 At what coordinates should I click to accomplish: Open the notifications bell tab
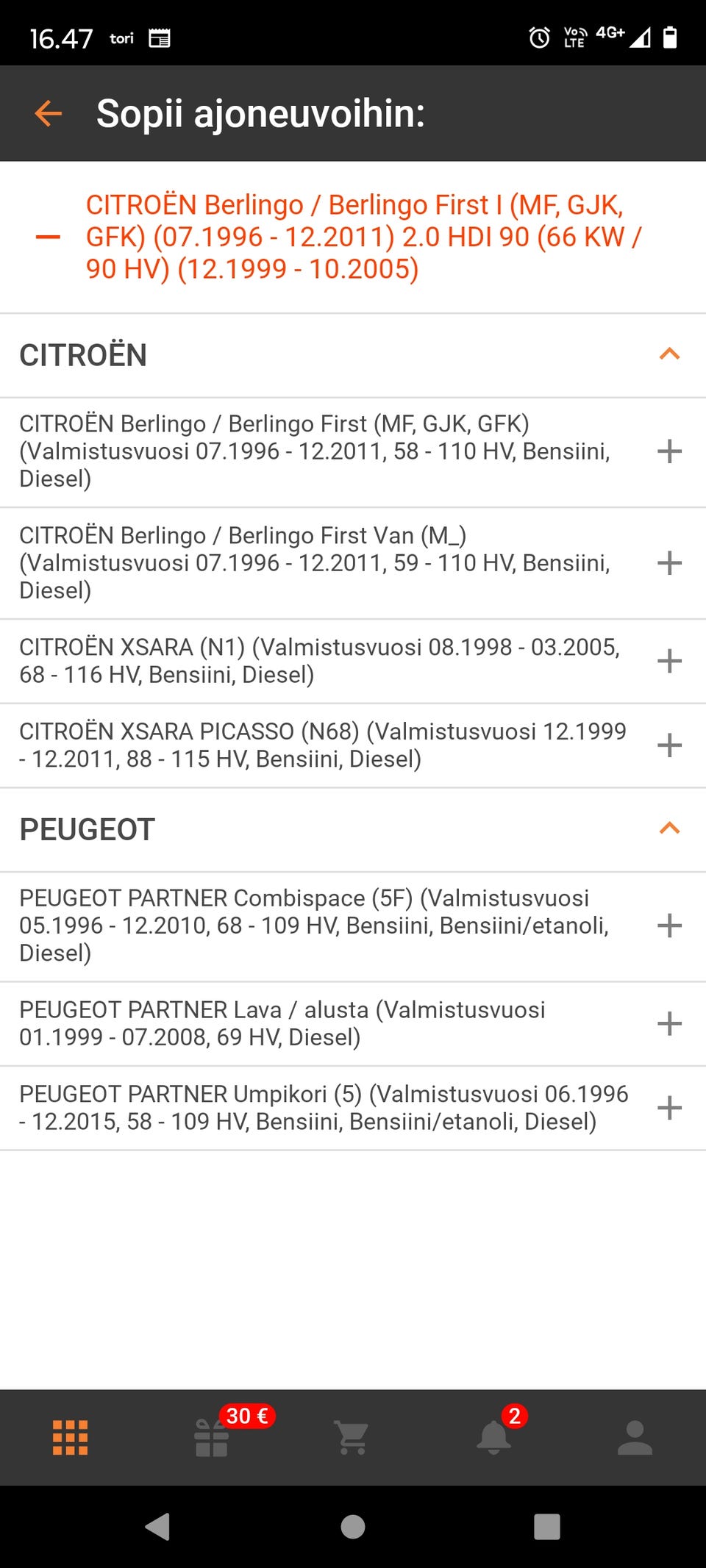494,1437
